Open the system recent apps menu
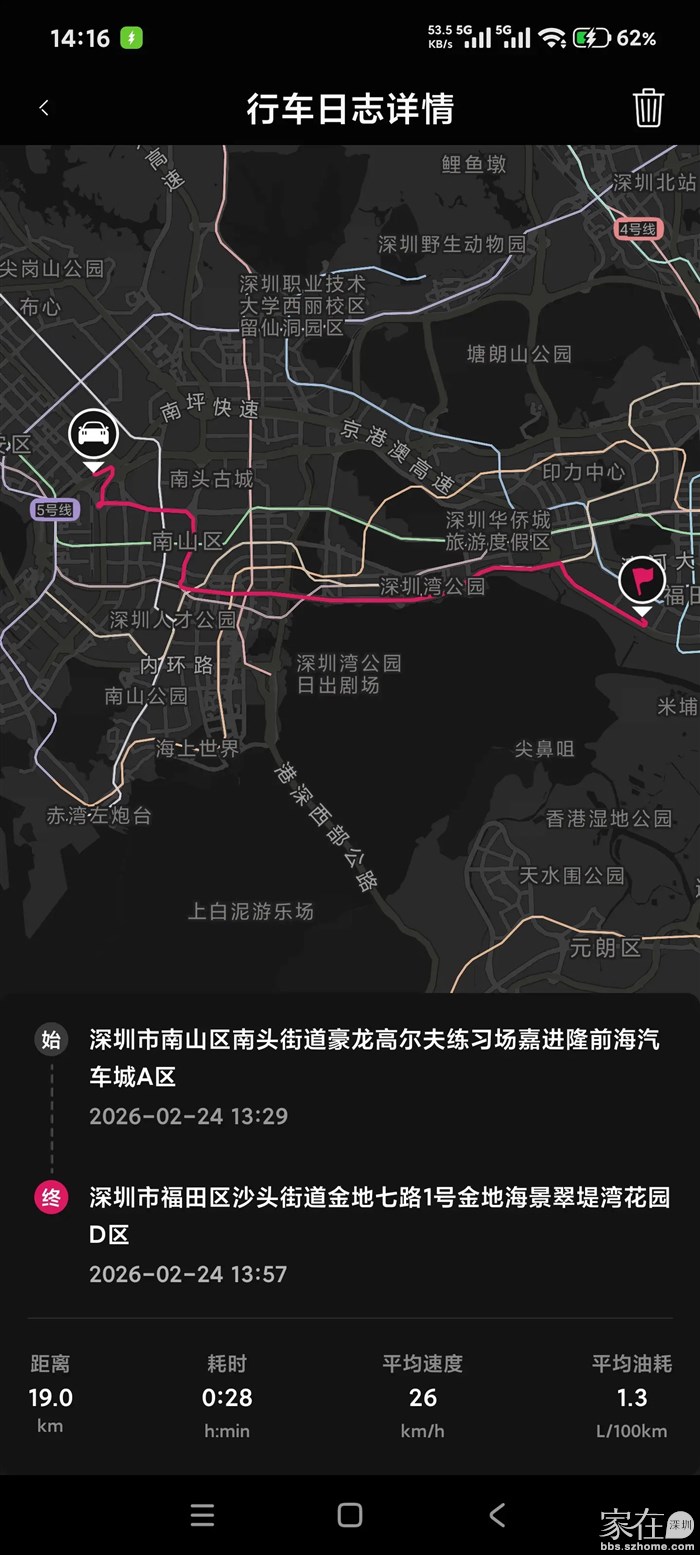 pyautogui.click(x=202, y=1515)
